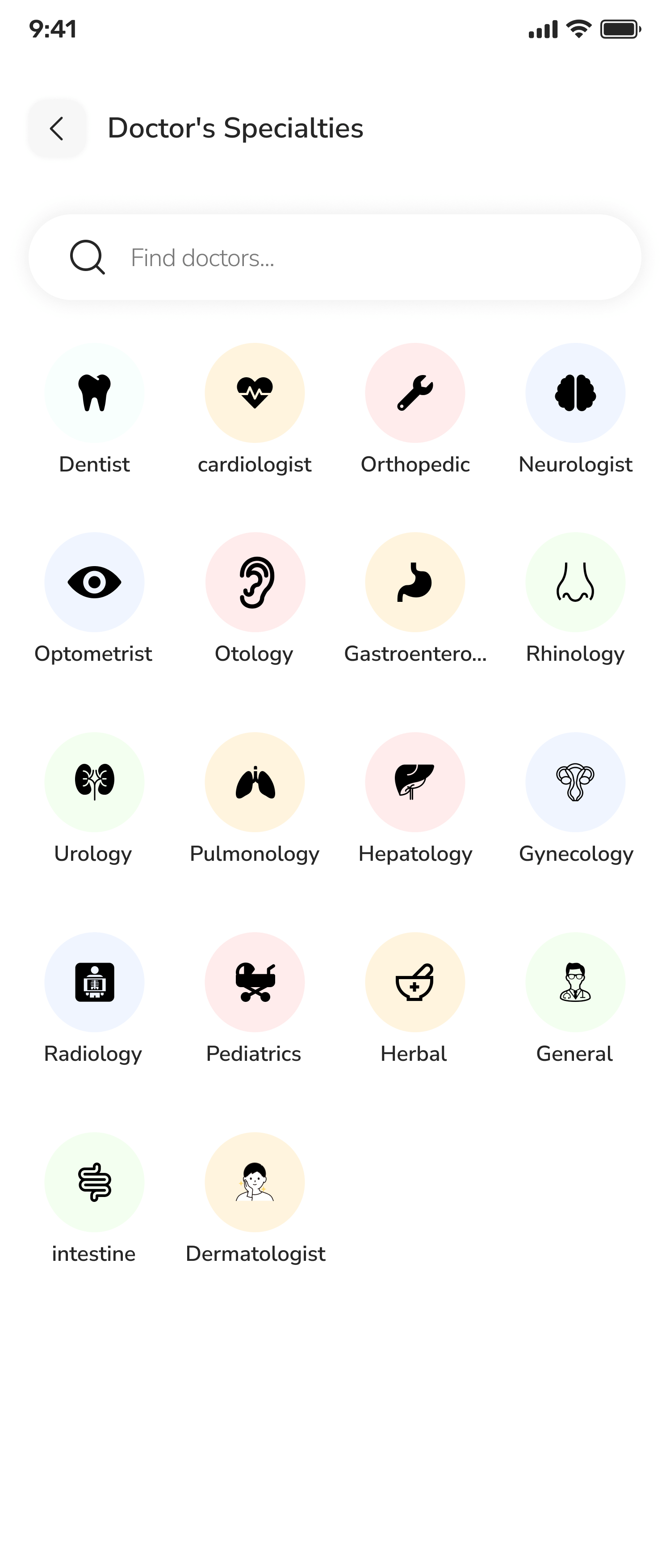The height and width of the screenshot is (1568, 670).
Task: View Rhinology doctors
Action: coord(575,583)
